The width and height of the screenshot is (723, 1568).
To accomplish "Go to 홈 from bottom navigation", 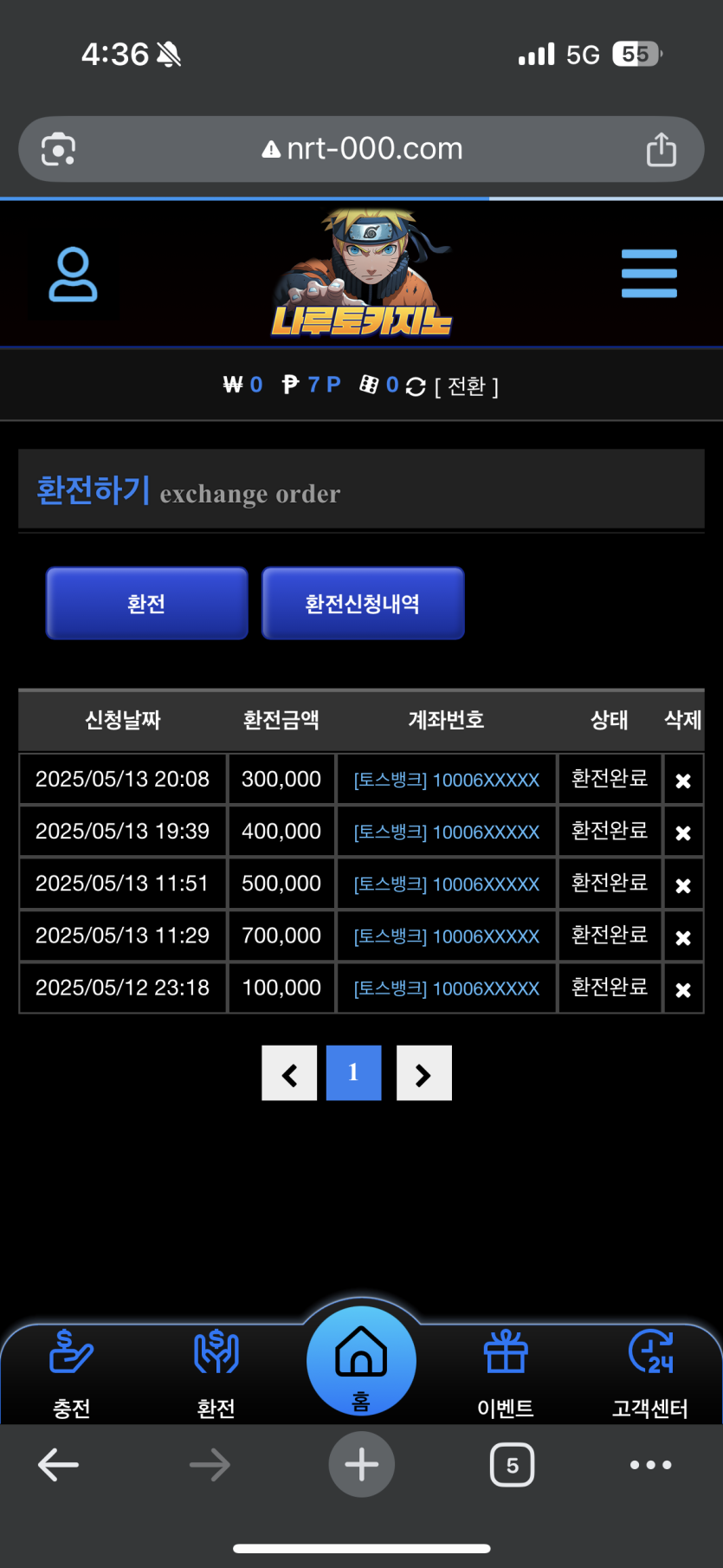I will pyautogui.click(x=361, y=1361).
